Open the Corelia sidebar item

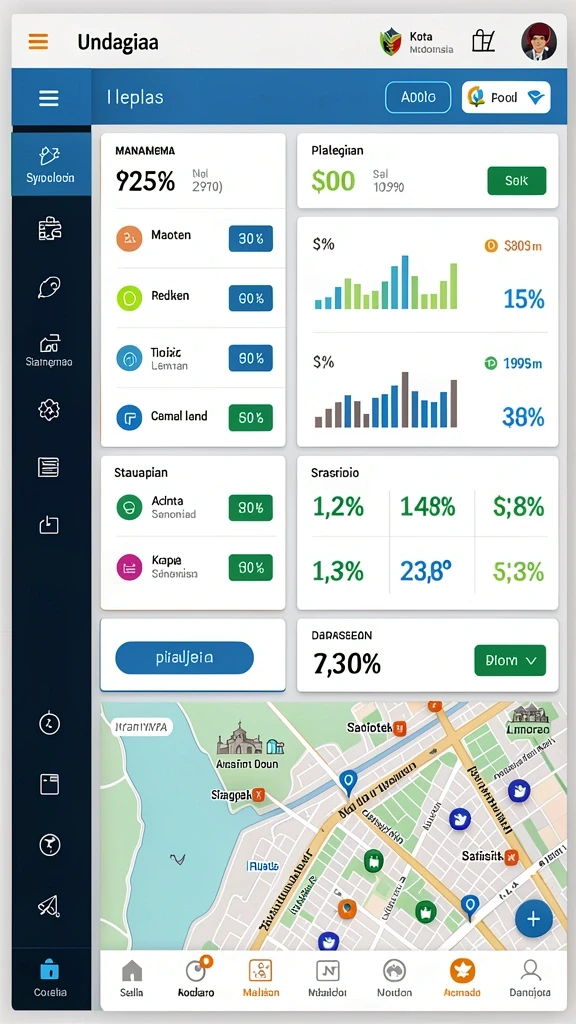[x=50, y=978]
